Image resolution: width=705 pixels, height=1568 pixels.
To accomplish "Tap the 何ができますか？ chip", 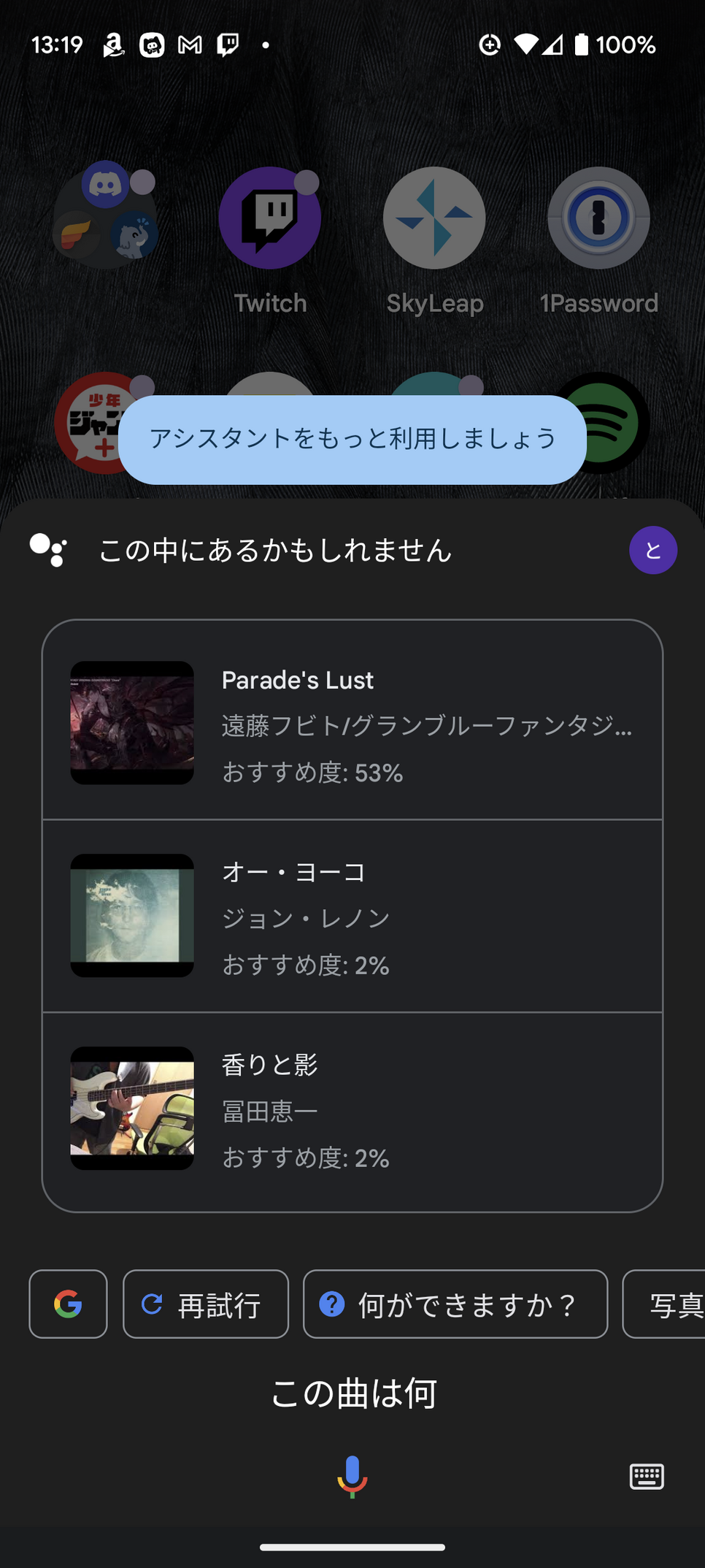I will [x=455, y=1304].
